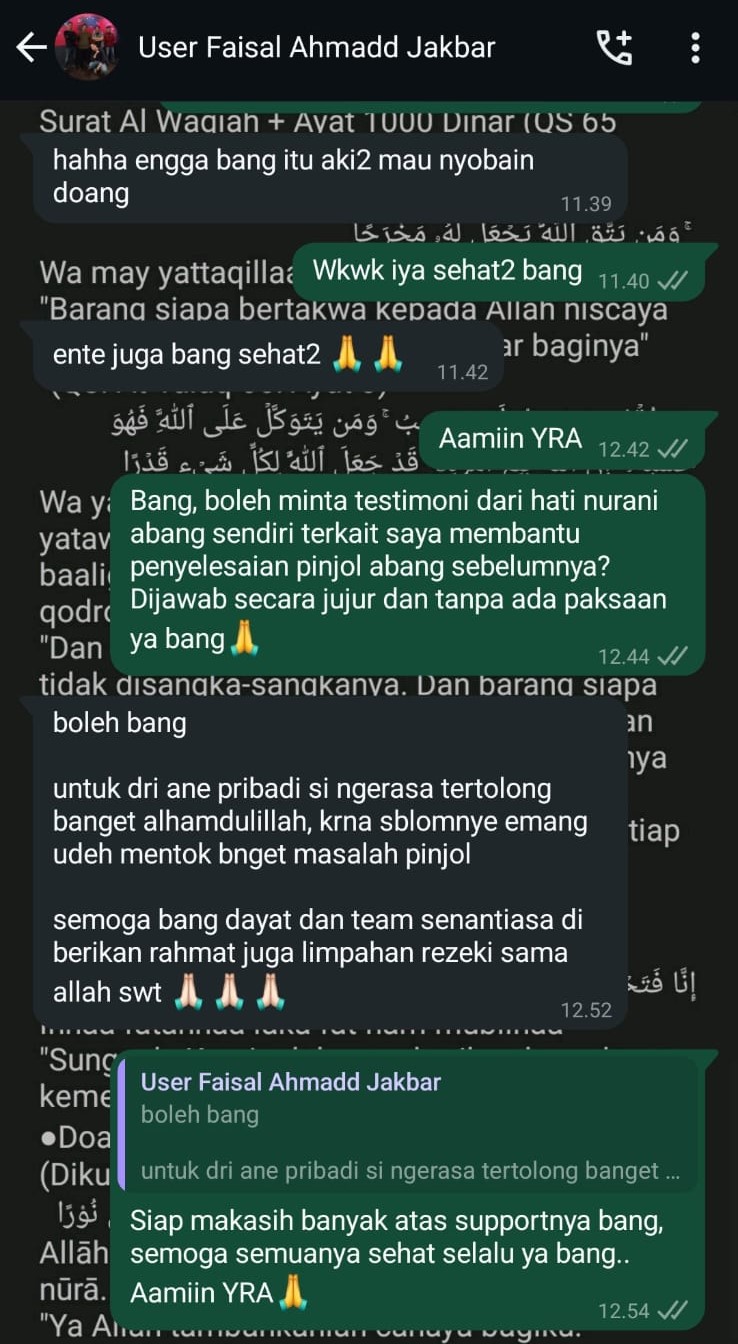Start a call with this contact

point(614,47)
